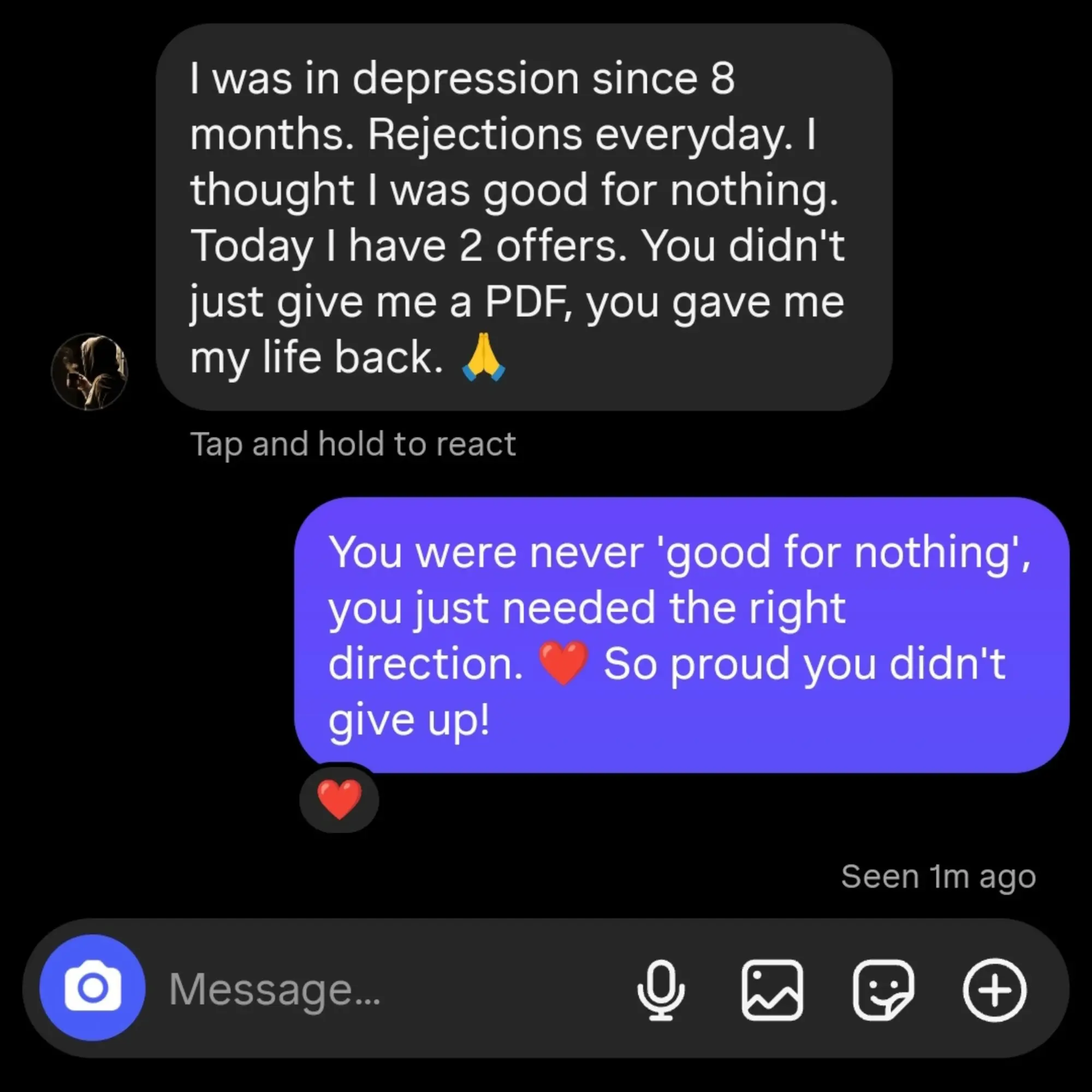
Task: Record a voice message with the microphone
Action: click(x=660, y=989)
